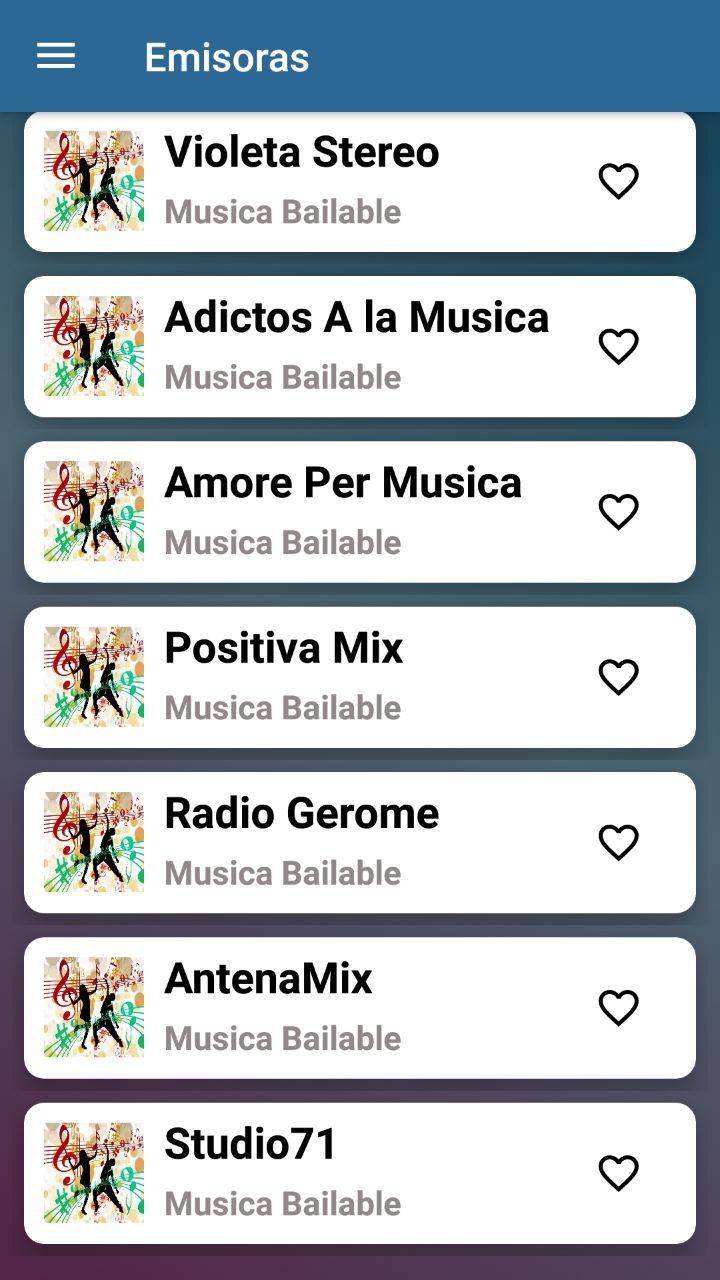Favorite AntenaMix using its heart icon

point(618,1007)
